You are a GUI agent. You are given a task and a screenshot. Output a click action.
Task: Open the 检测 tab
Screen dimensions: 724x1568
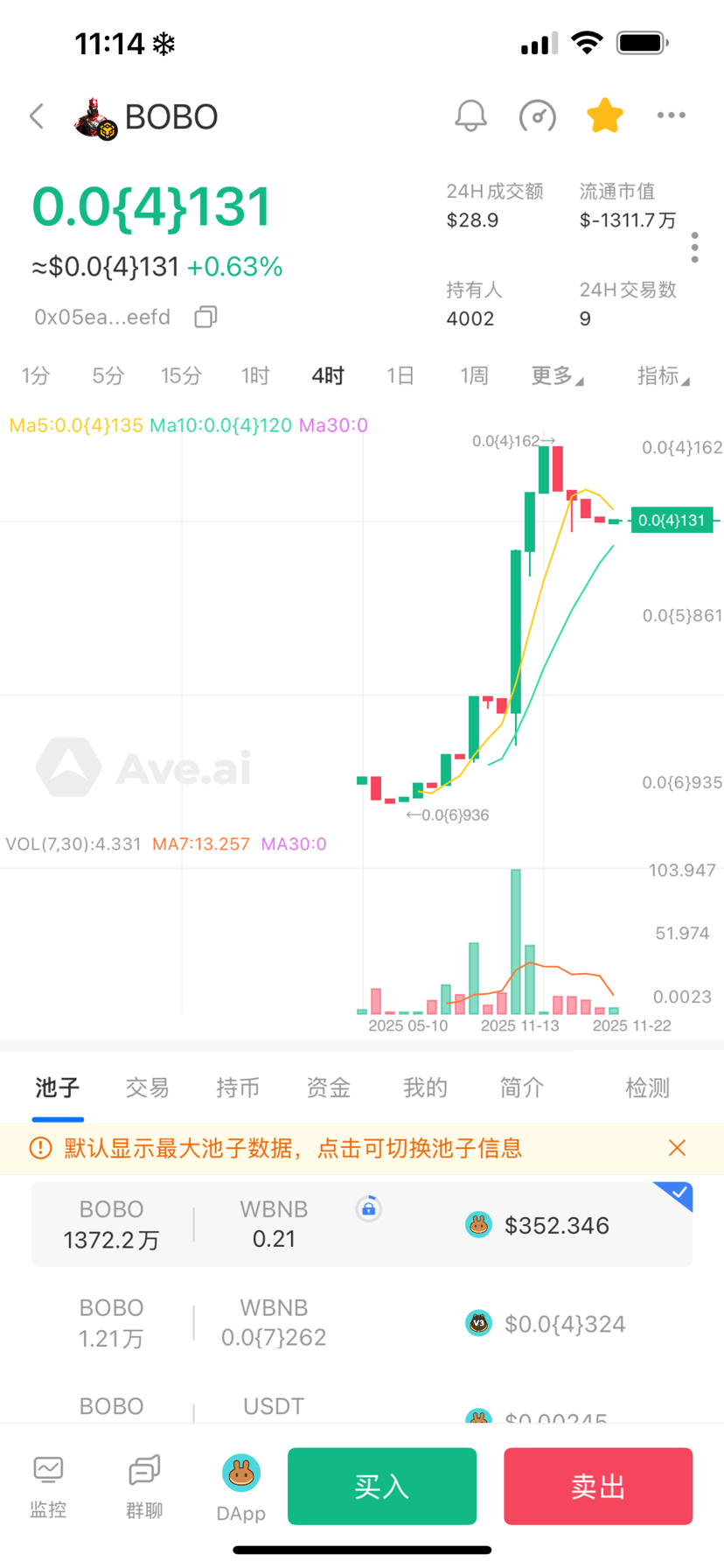[647, 1088]
